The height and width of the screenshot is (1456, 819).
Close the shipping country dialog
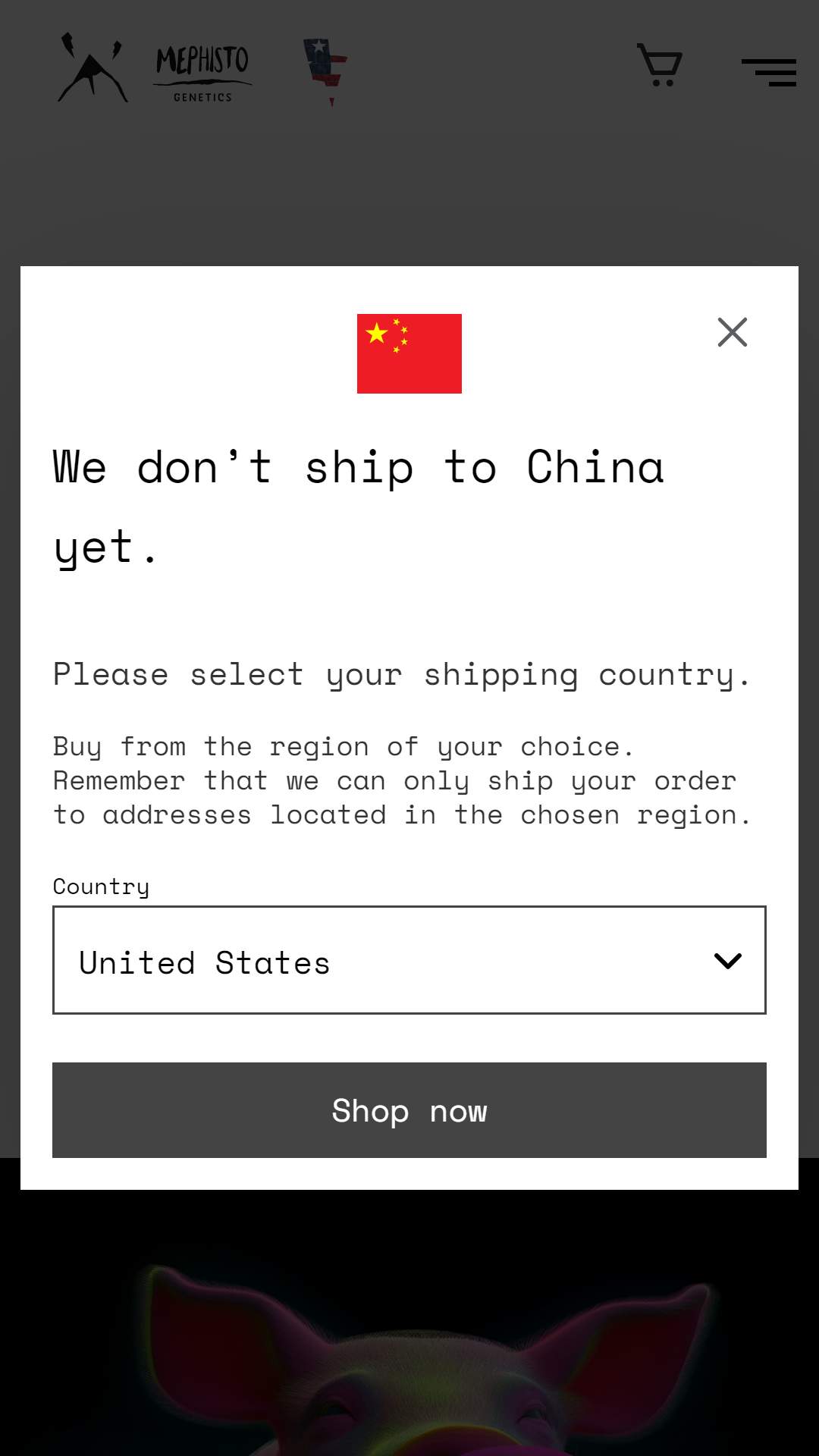pyautogui.click(x=732, y=332)
